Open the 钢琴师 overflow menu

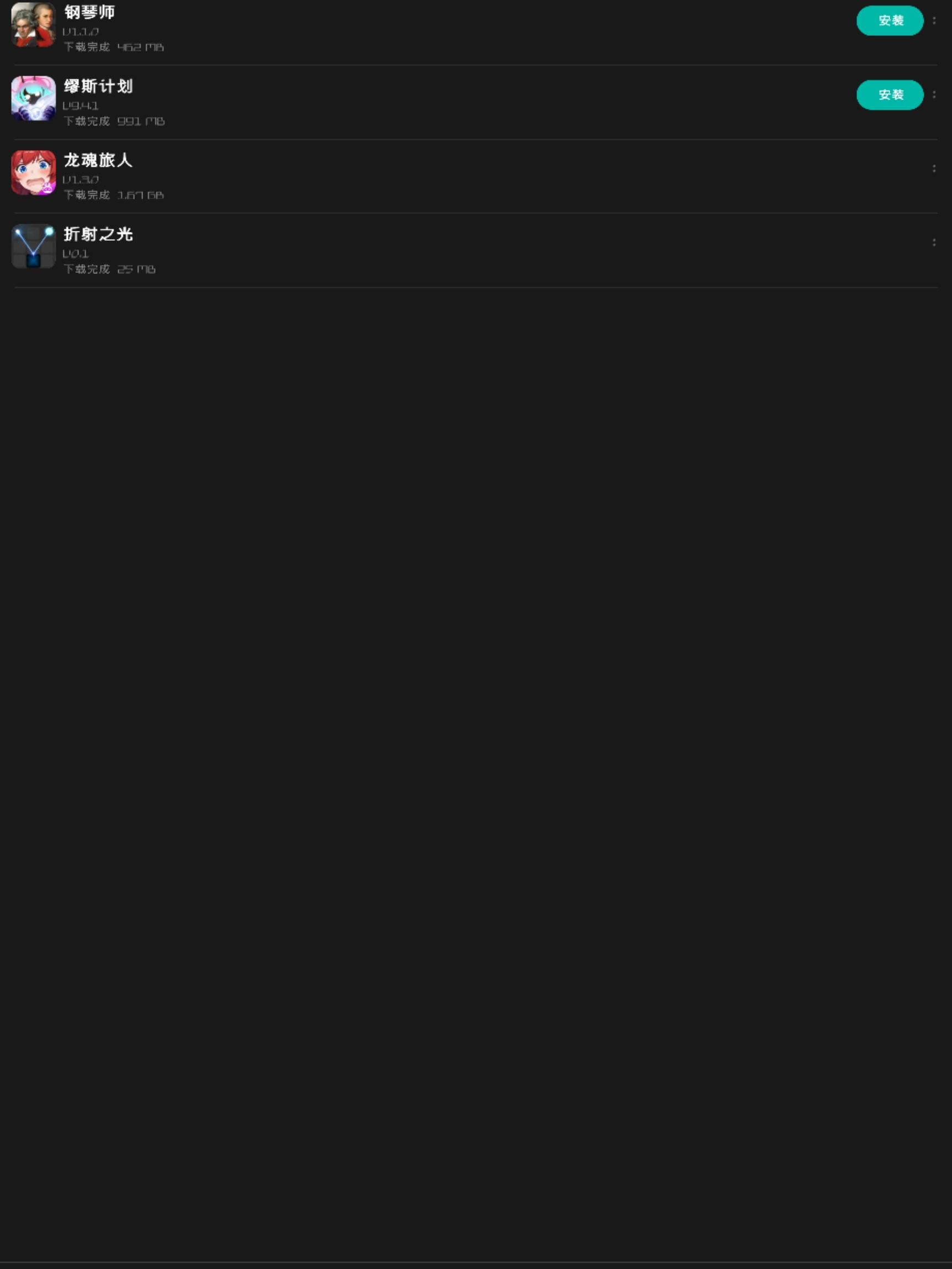tap(934, 21)
